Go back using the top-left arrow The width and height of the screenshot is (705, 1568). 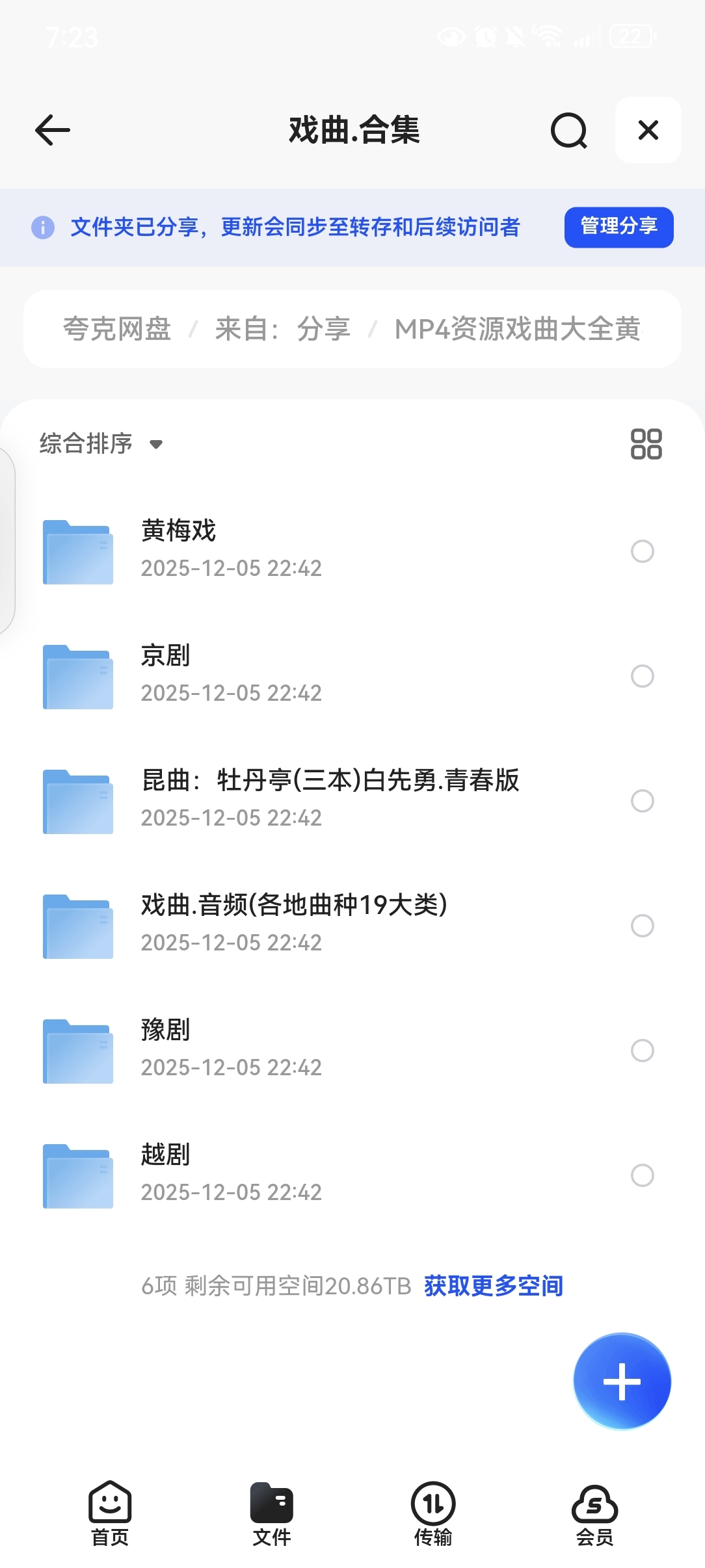tap(53, 130)
